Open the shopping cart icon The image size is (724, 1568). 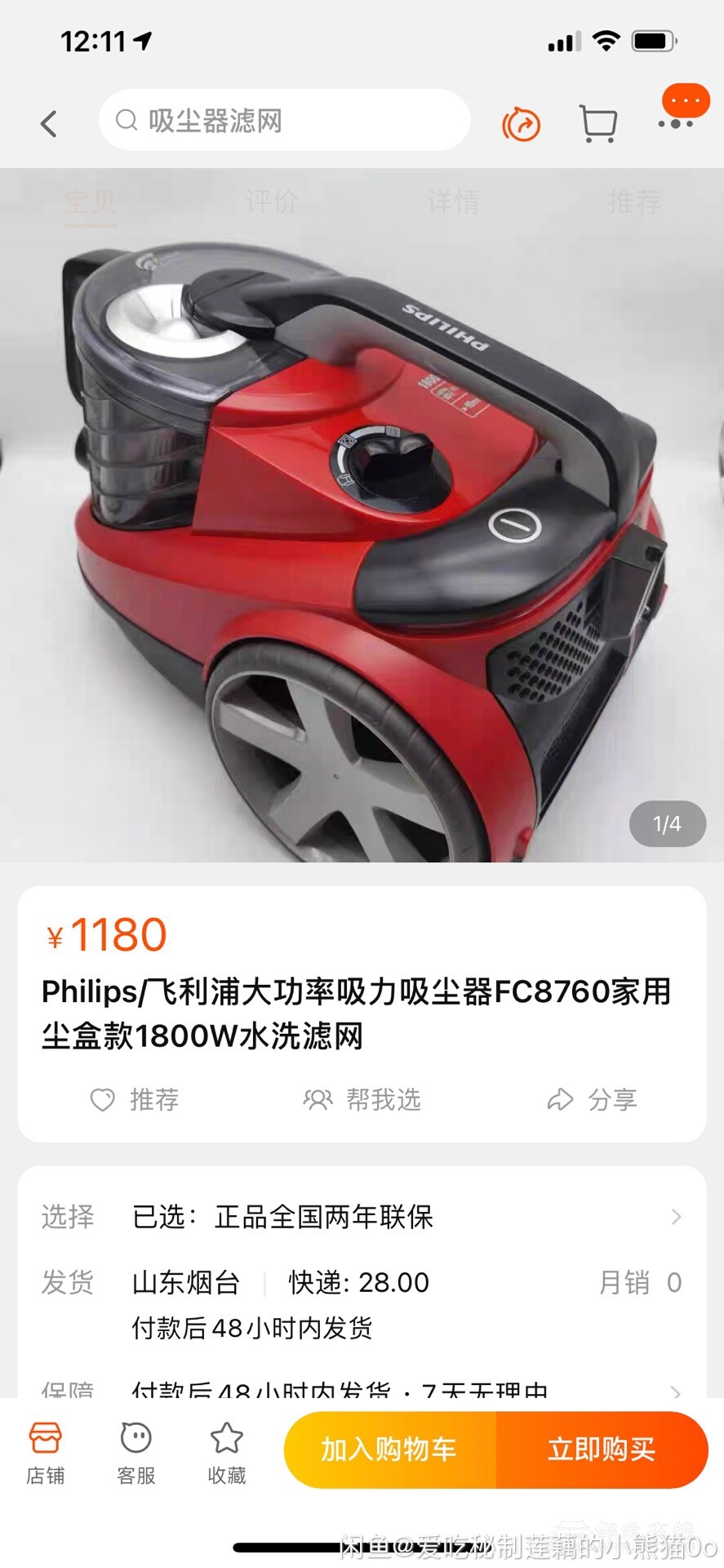pos(597,123)
